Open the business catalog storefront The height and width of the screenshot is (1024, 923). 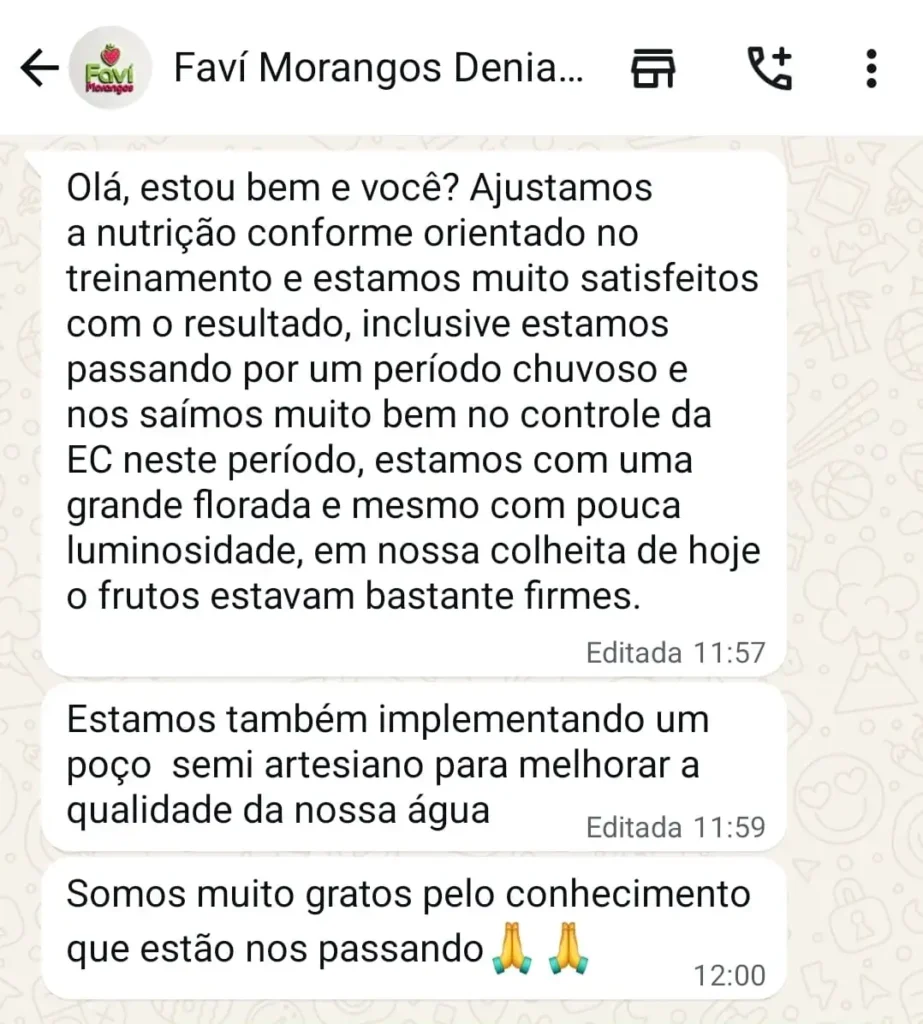tap(652, 69)
